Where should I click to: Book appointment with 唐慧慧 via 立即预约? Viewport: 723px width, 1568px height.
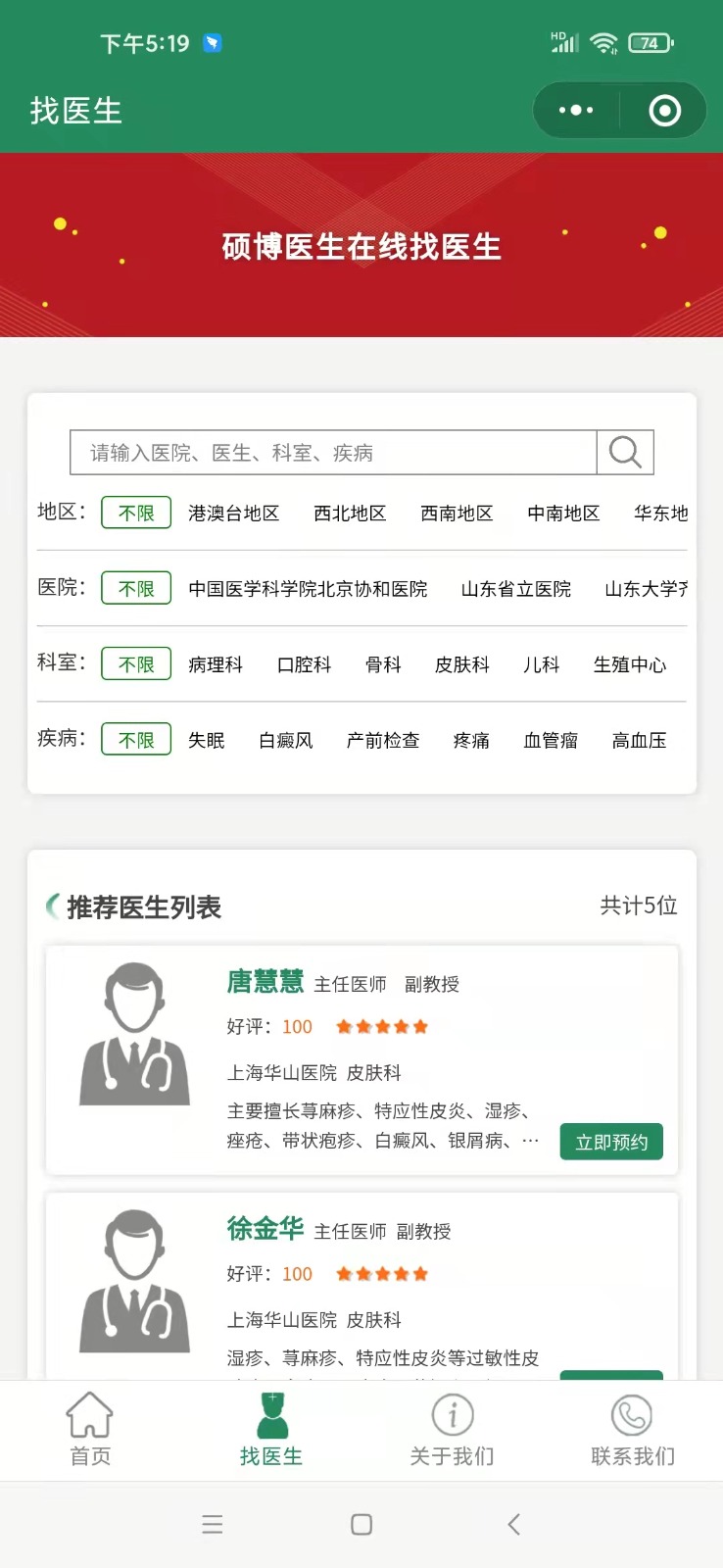pos(611,1142)
